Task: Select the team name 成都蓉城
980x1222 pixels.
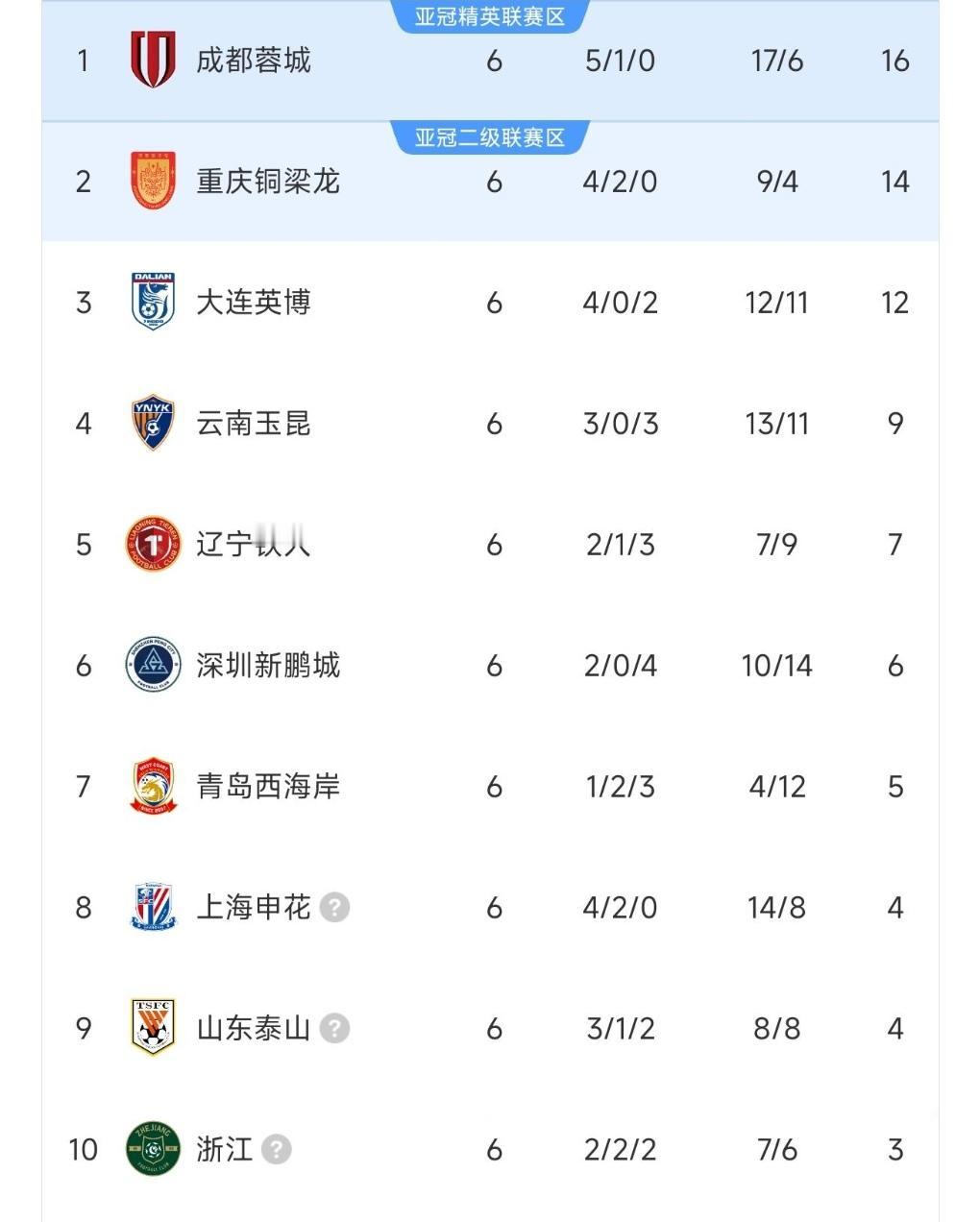Action: (x=256, y=60)
